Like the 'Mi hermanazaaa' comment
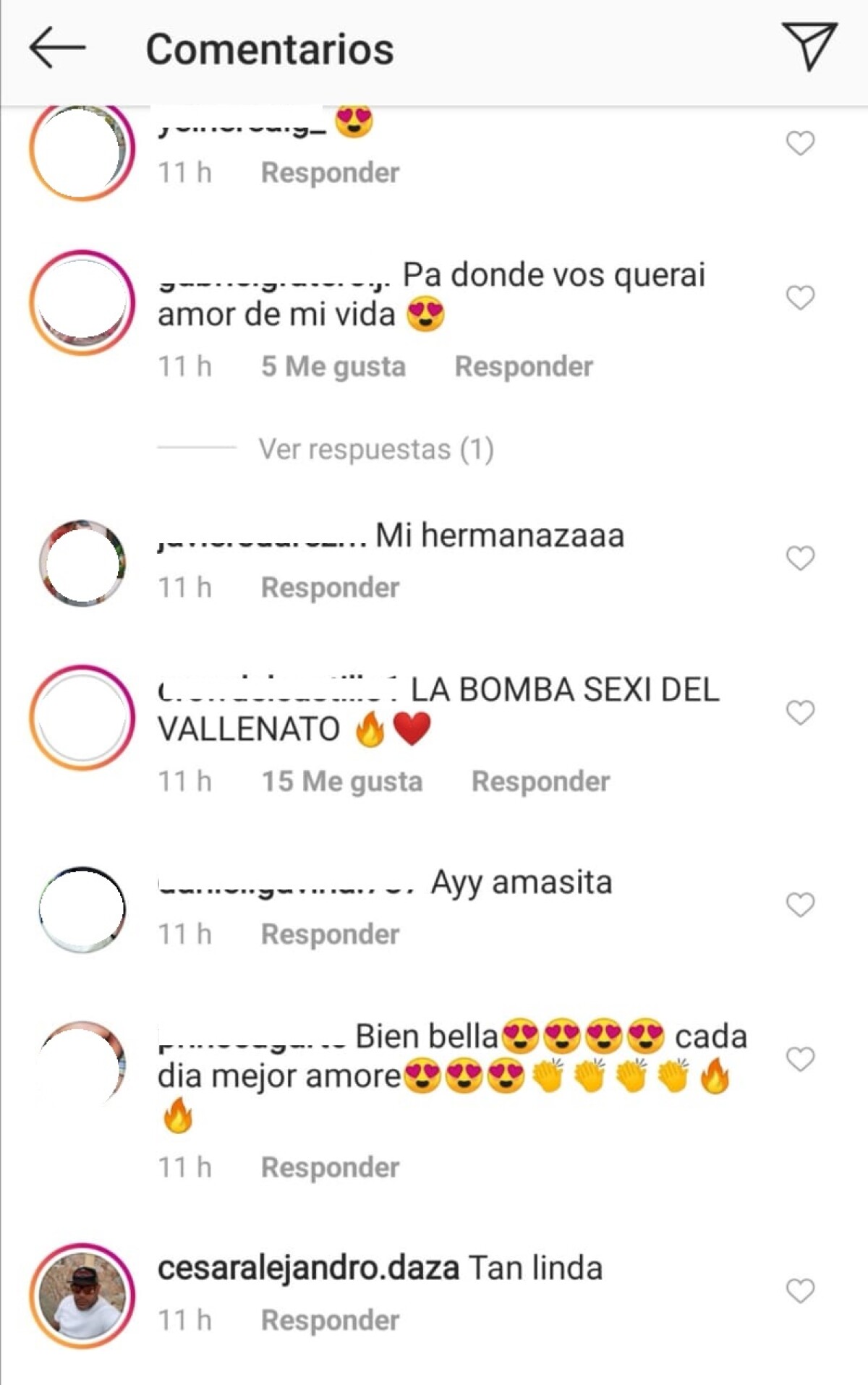Viewport: 868px width, 1385px height. pyautogui.click(x=800, y=558)
